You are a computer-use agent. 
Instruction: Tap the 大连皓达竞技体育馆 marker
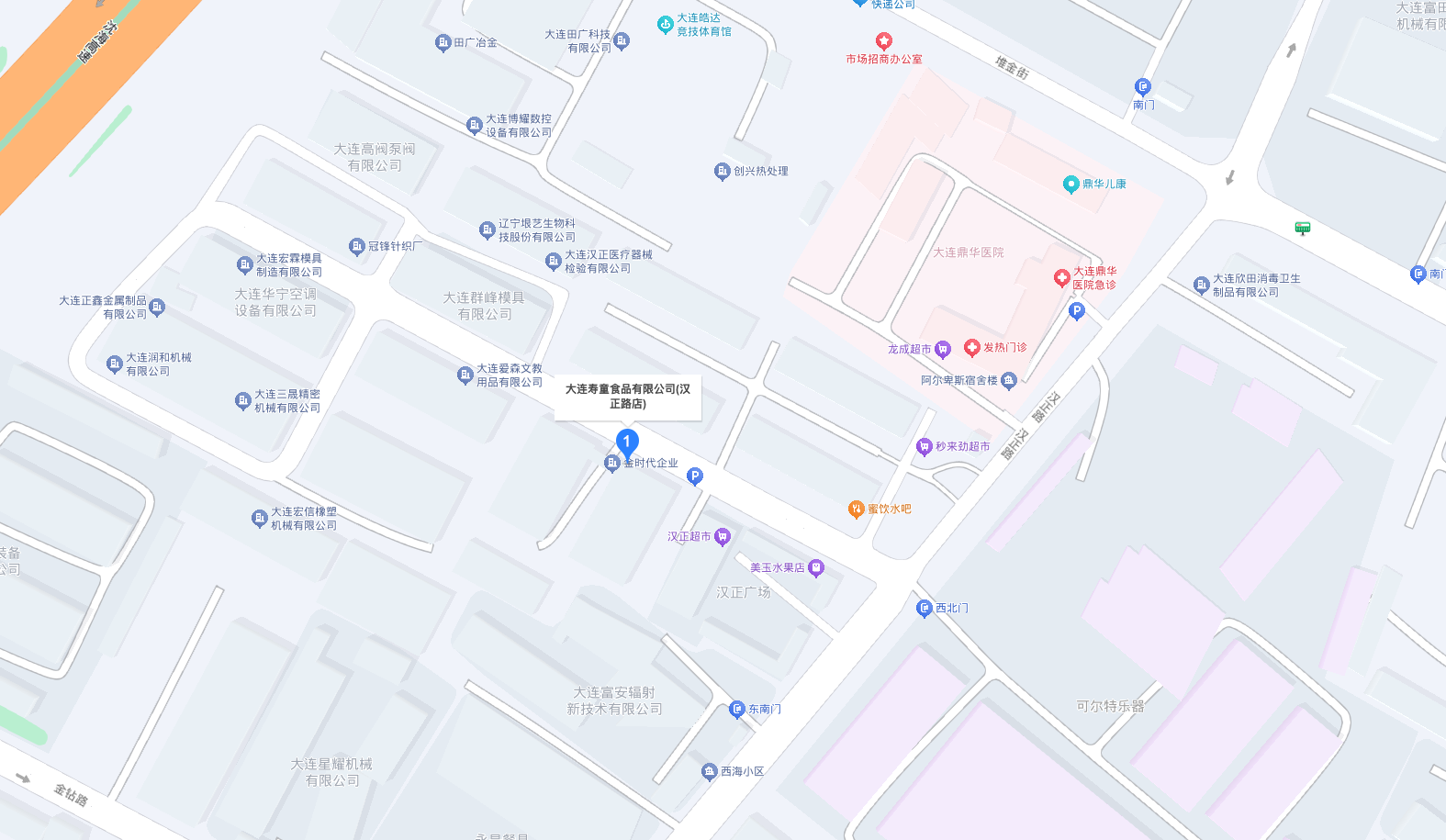666,25
